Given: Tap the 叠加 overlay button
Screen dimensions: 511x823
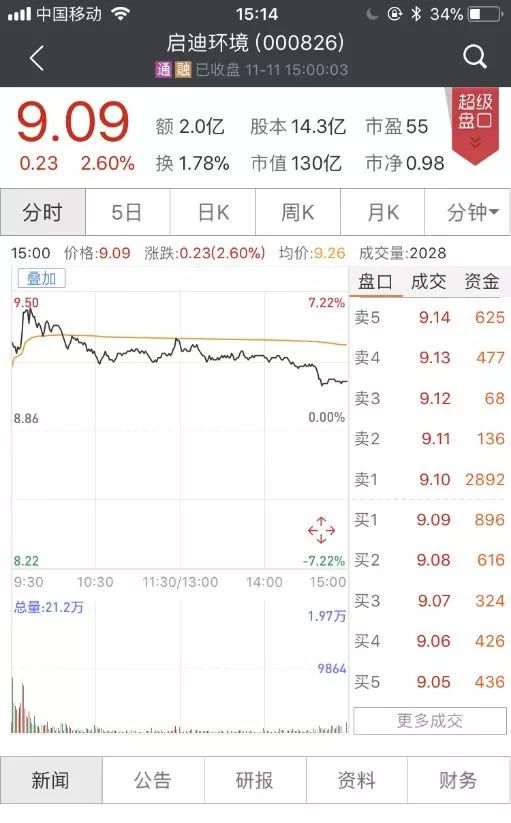Looking at the screenshot, I should click(41, 278).
